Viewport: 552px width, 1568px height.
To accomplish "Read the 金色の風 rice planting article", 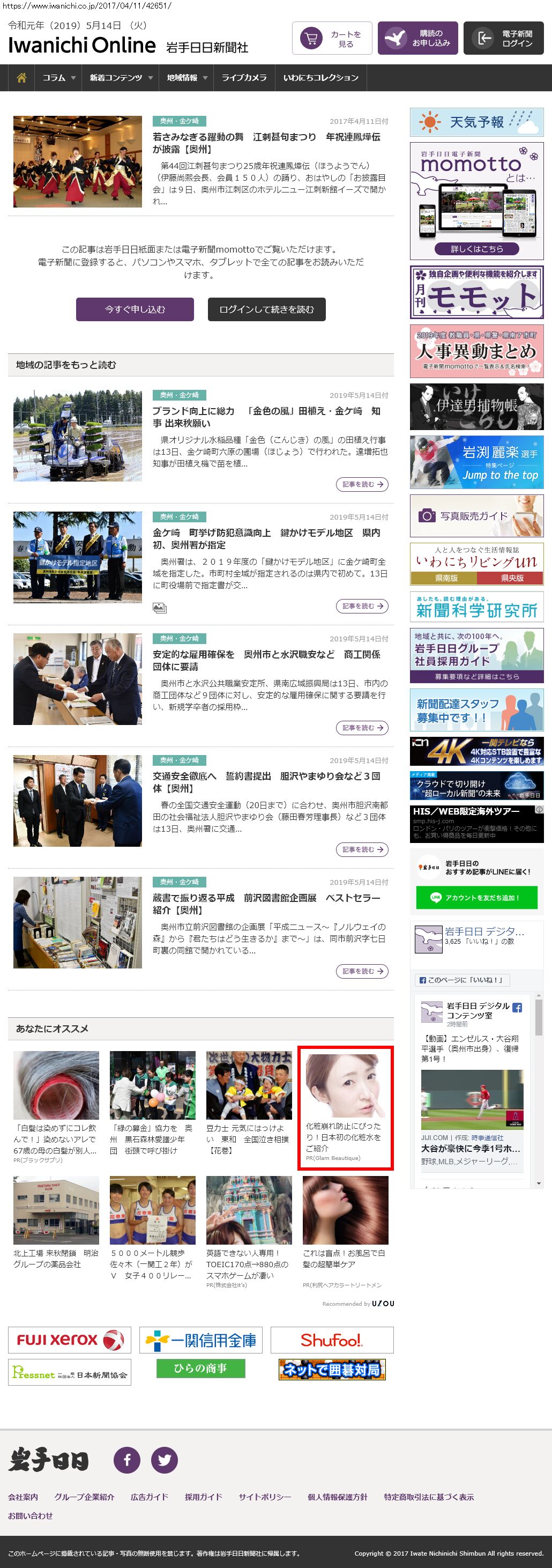I will 362,485.
